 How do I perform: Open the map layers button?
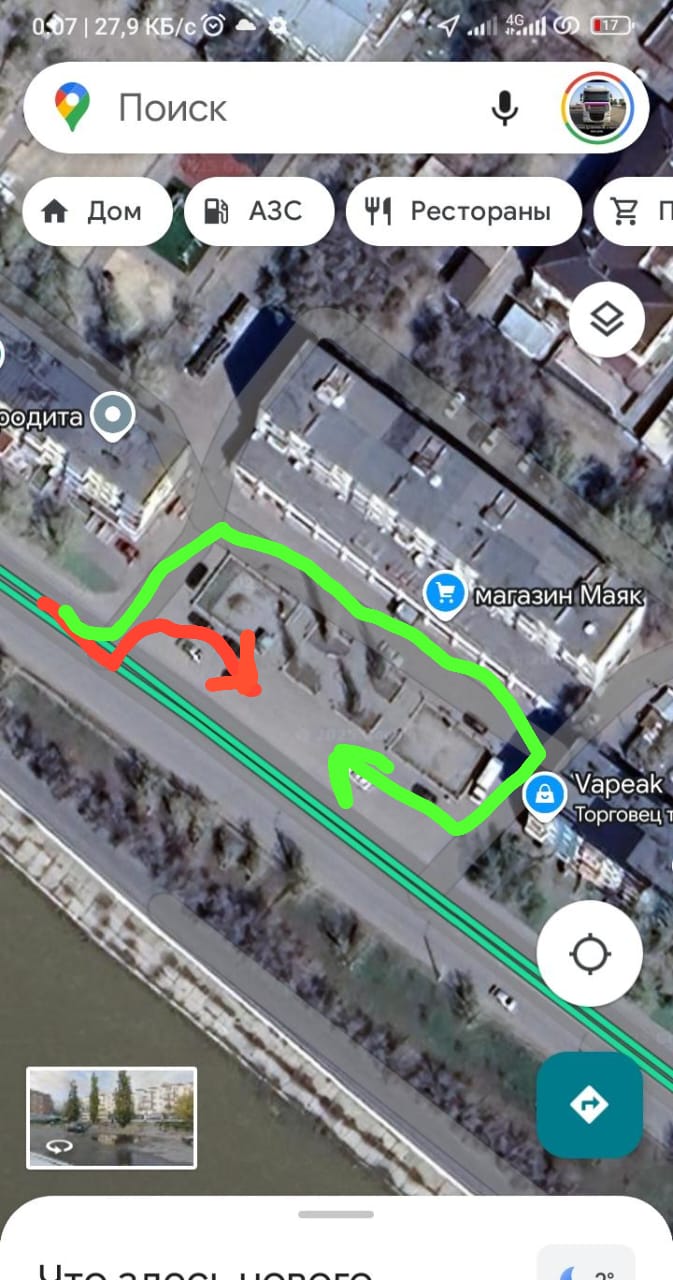[607, 321]
